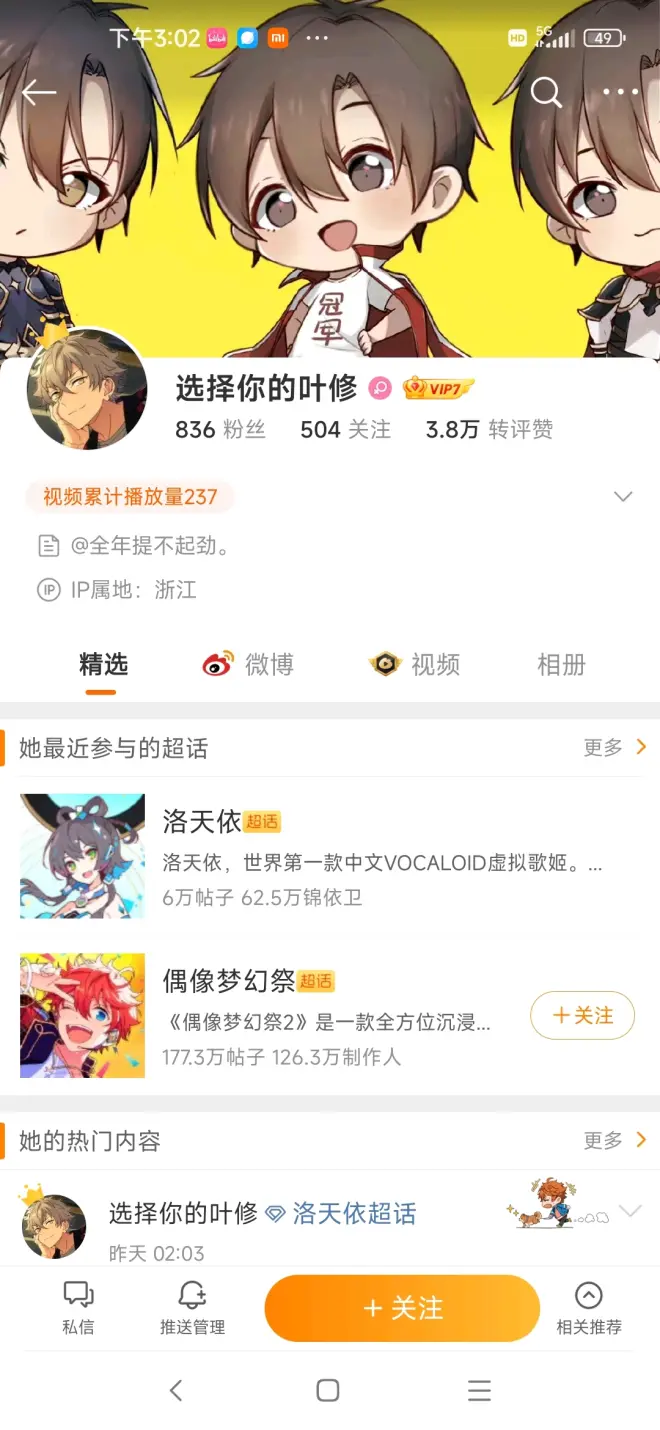Viewport: 660px width, 1430px height.
Task: Open 相关推荐 related recommendations
Action: (x=589, y=1307)
